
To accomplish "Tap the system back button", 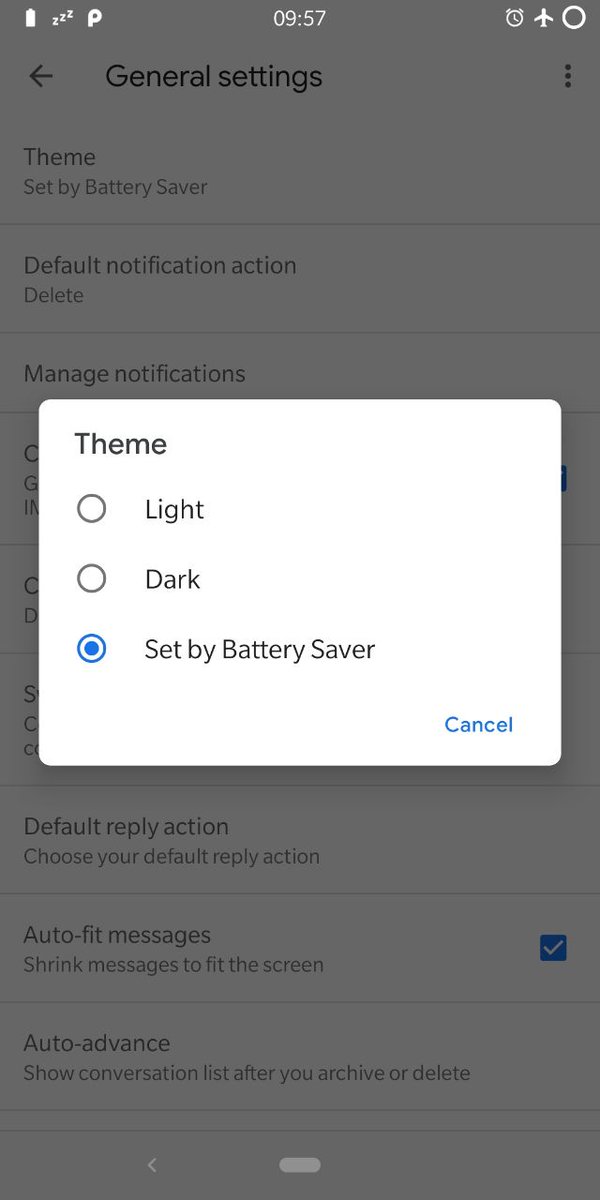I will pyautogui.click(x=152, y=1164).
